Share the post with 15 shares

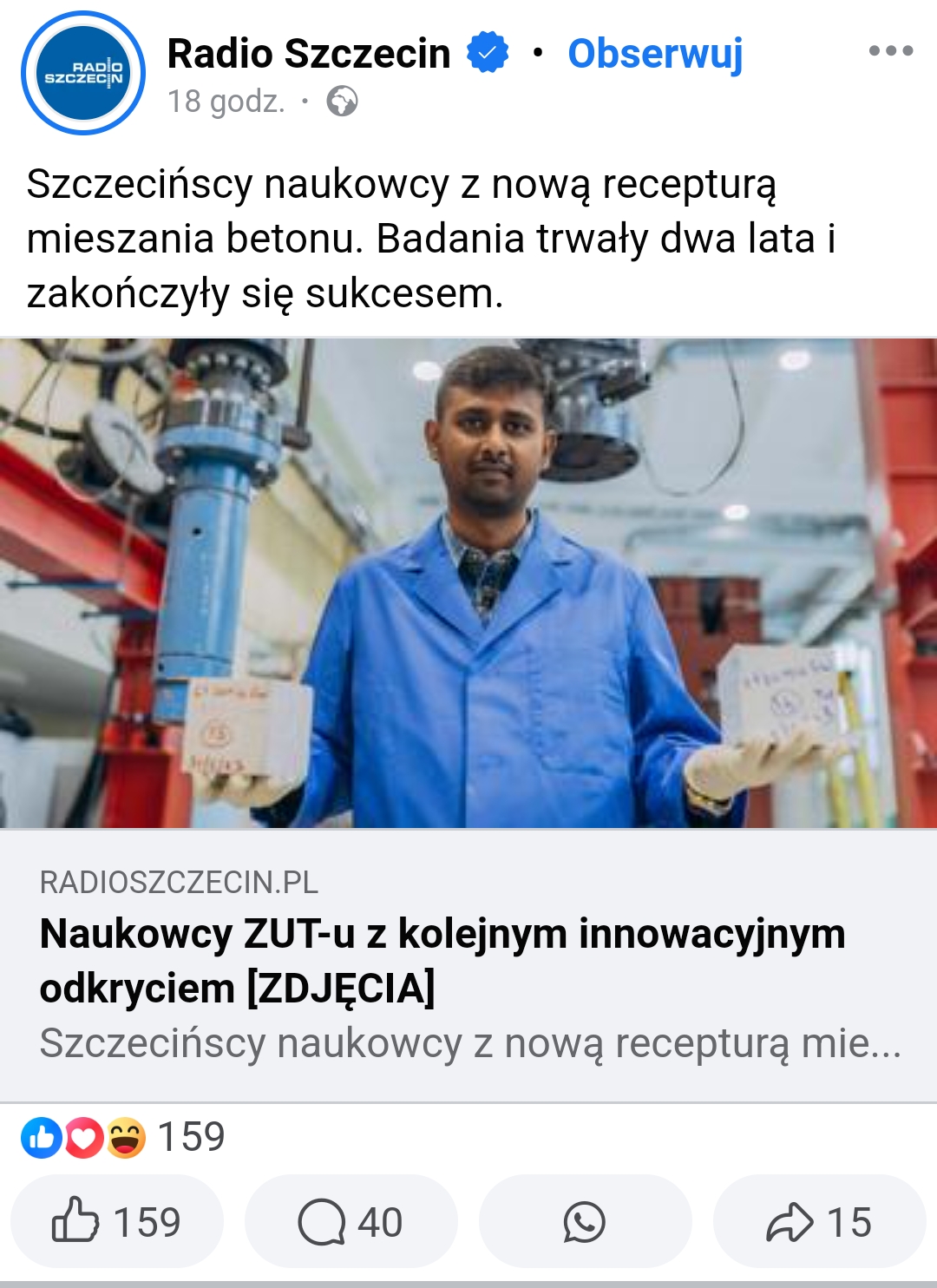[x=819, y=1222]
